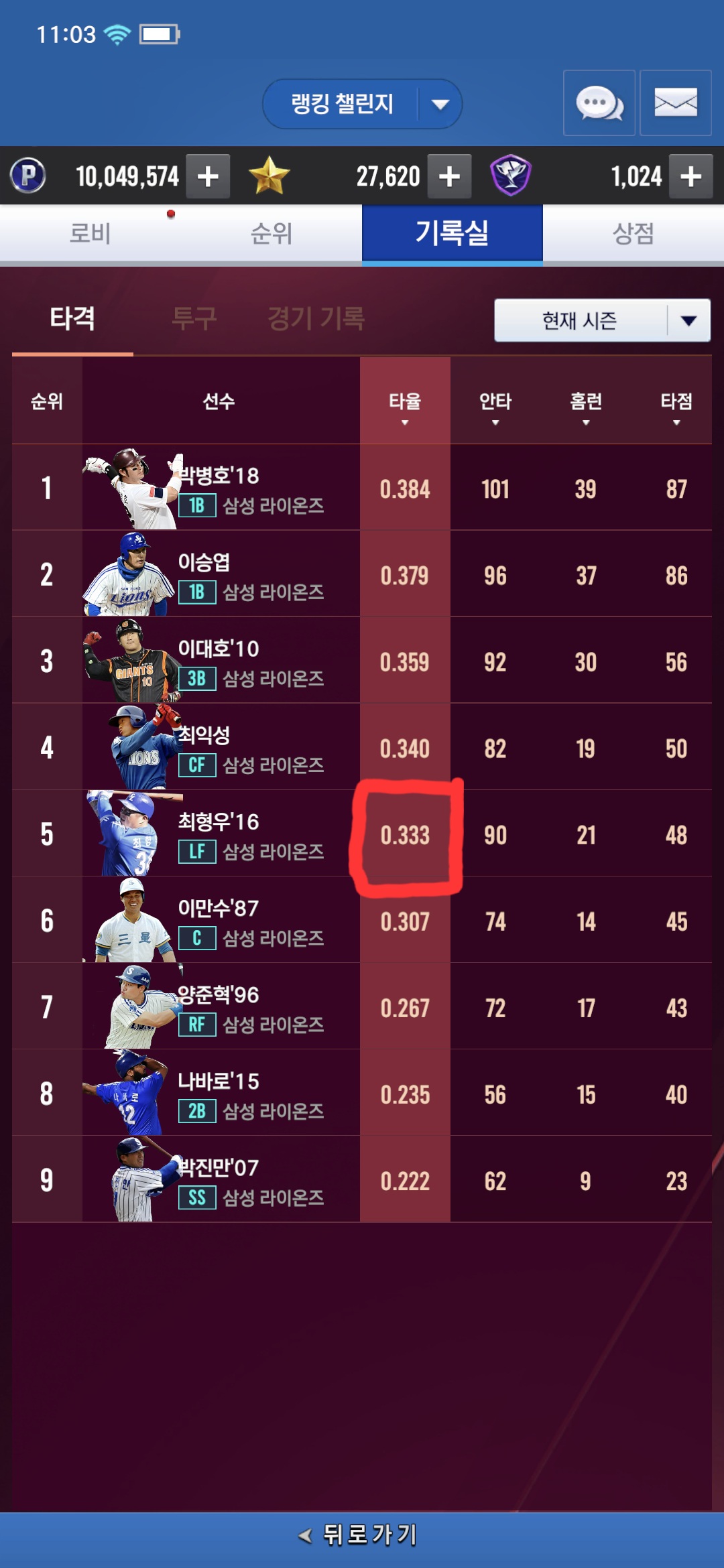Open the mailbox envelope icon
This screenshot has height=1568, width=724.
pyautogui.click(x=675, y=103)
